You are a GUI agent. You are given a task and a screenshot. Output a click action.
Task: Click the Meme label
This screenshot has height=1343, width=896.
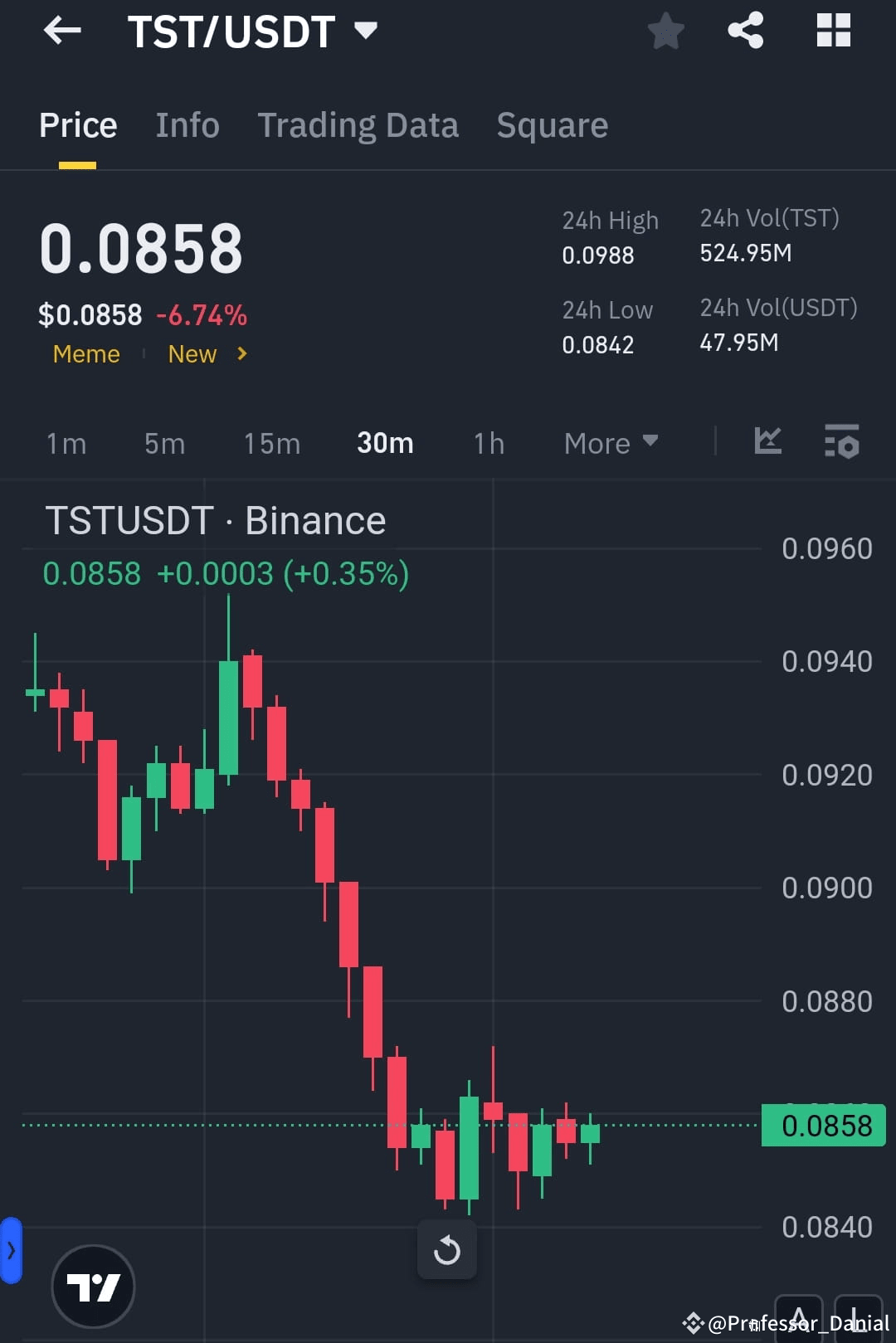[x=85, y=354]
